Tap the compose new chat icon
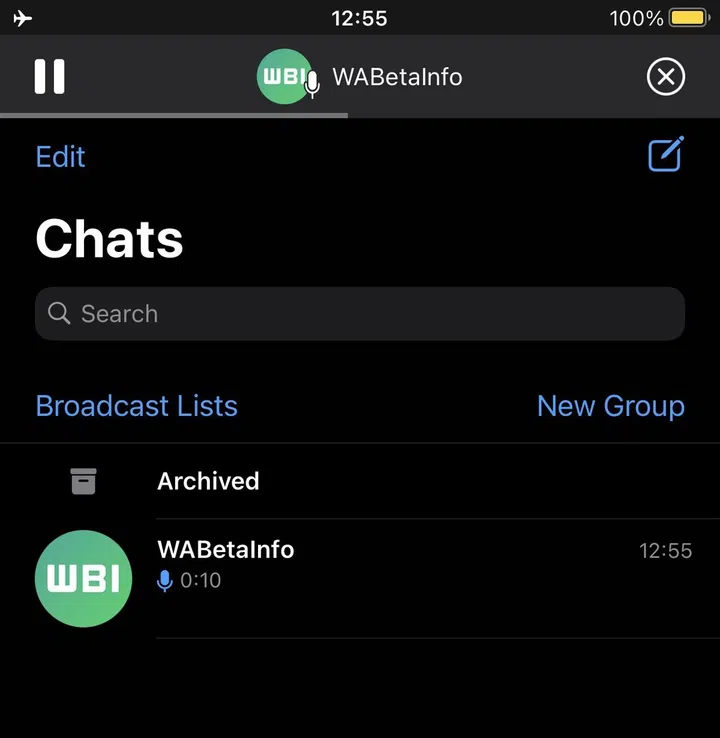The image size is (720, 738). [x=665, y=155]
